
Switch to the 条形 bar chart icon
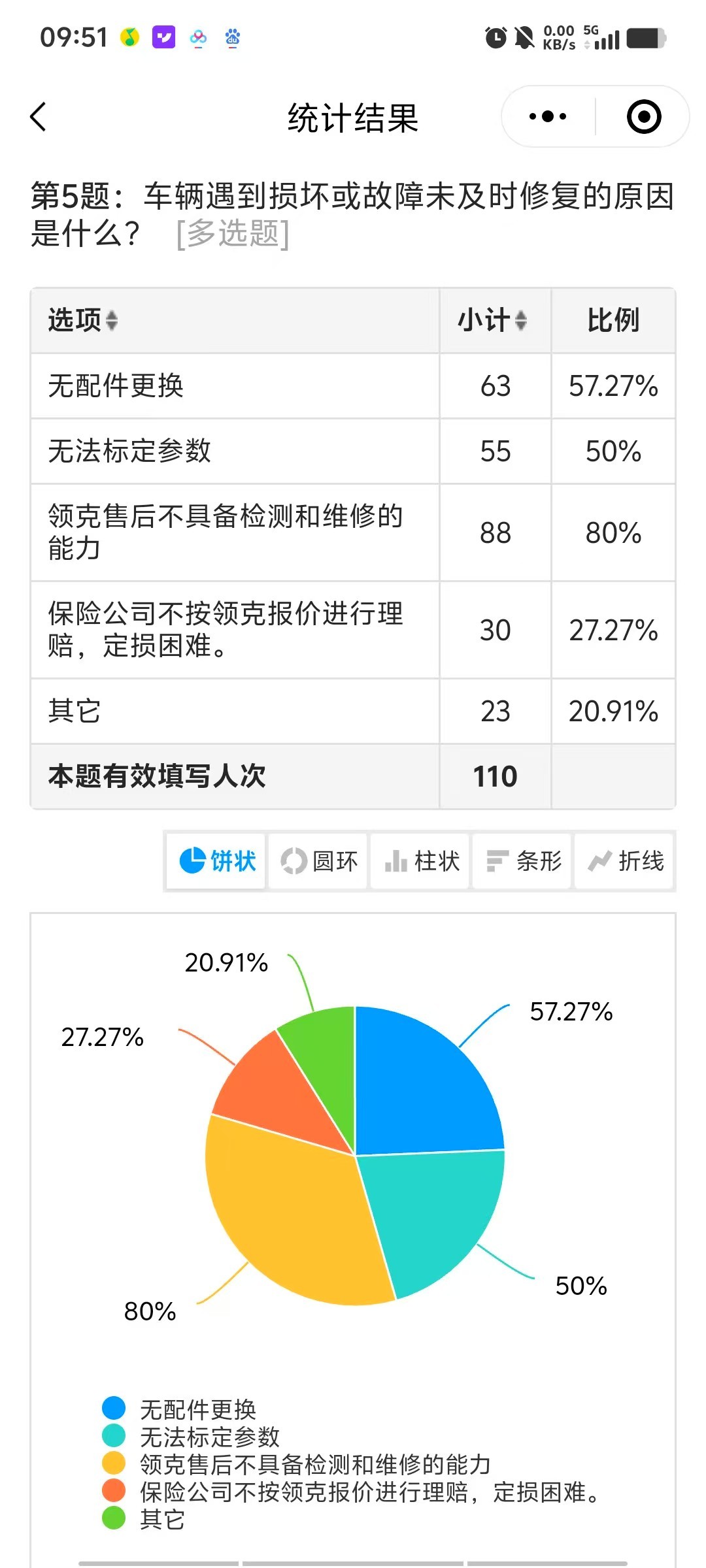pos(521,862)
